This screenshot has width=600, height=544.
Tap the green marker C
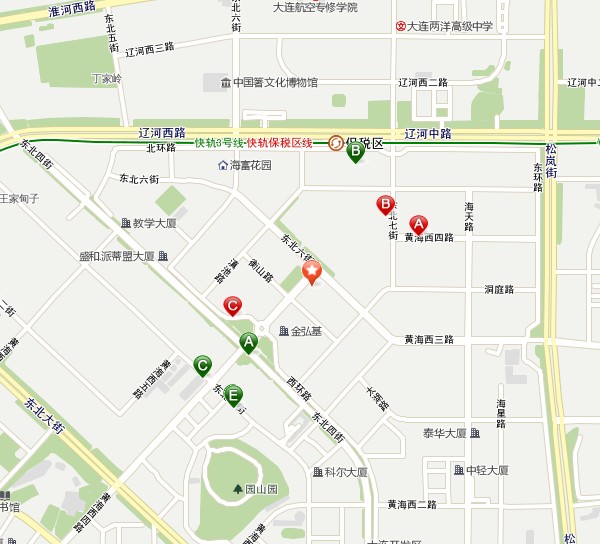203,365
